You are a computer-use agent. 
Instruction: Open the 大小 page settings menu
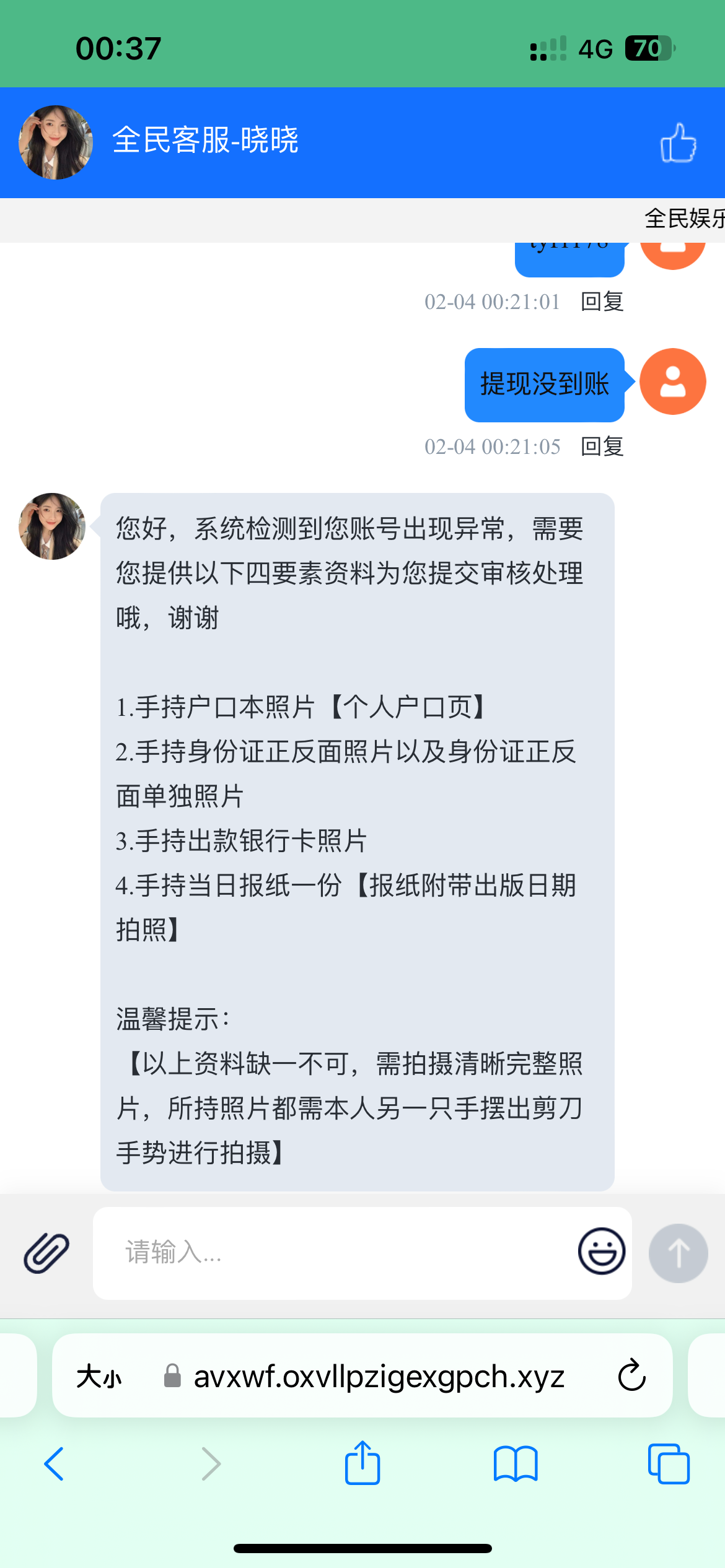[99, 1377]
